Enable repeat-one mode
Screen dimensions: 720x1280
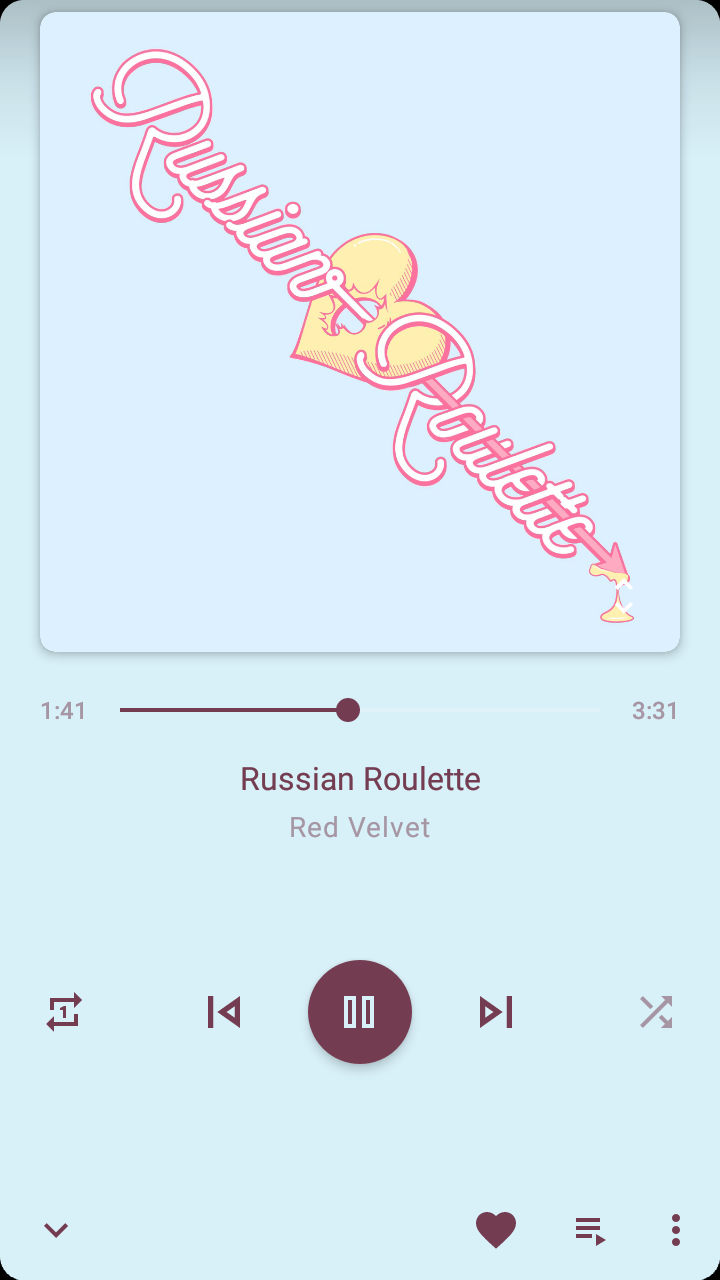tap(63, 1011)
